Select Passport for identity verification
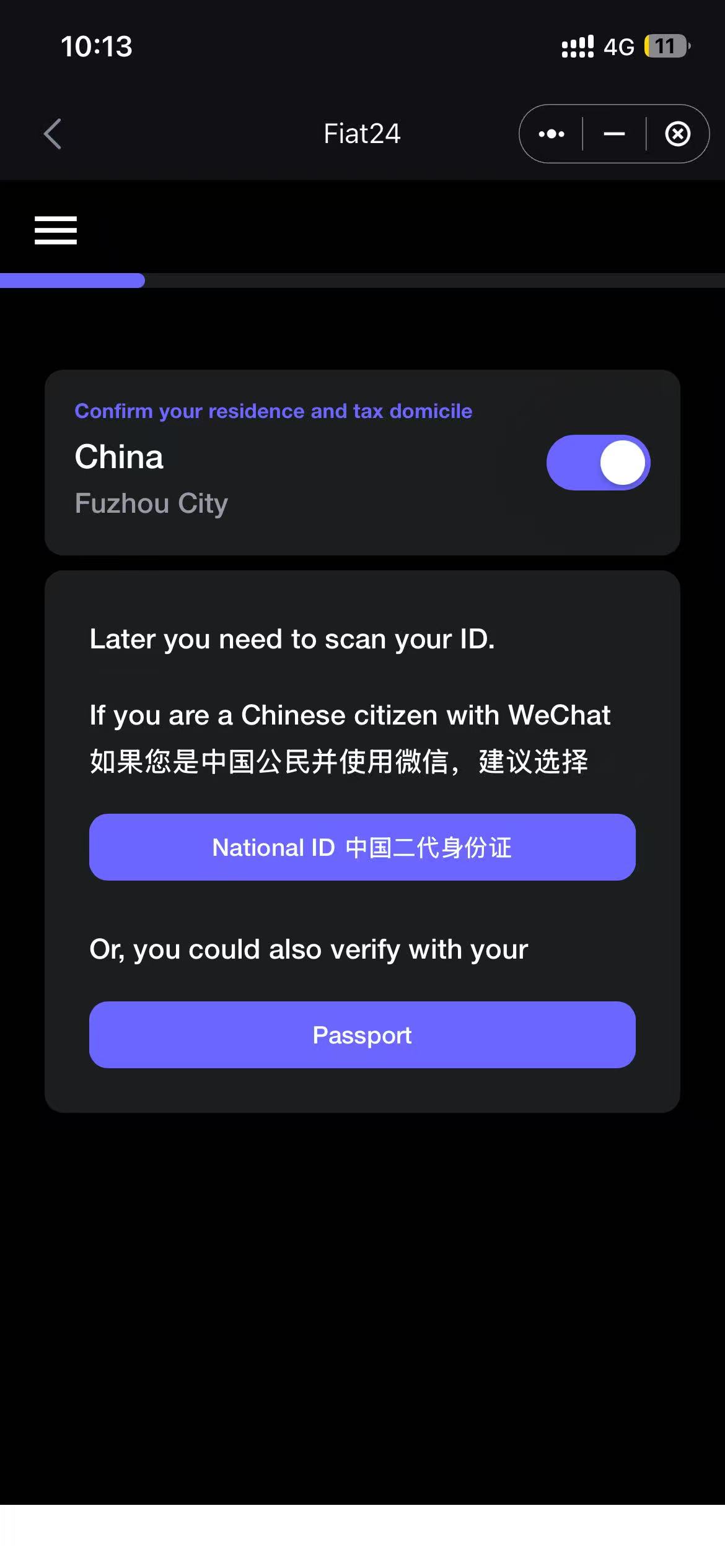This screenshot has width=725, height=1568. tap(362, 1035)
